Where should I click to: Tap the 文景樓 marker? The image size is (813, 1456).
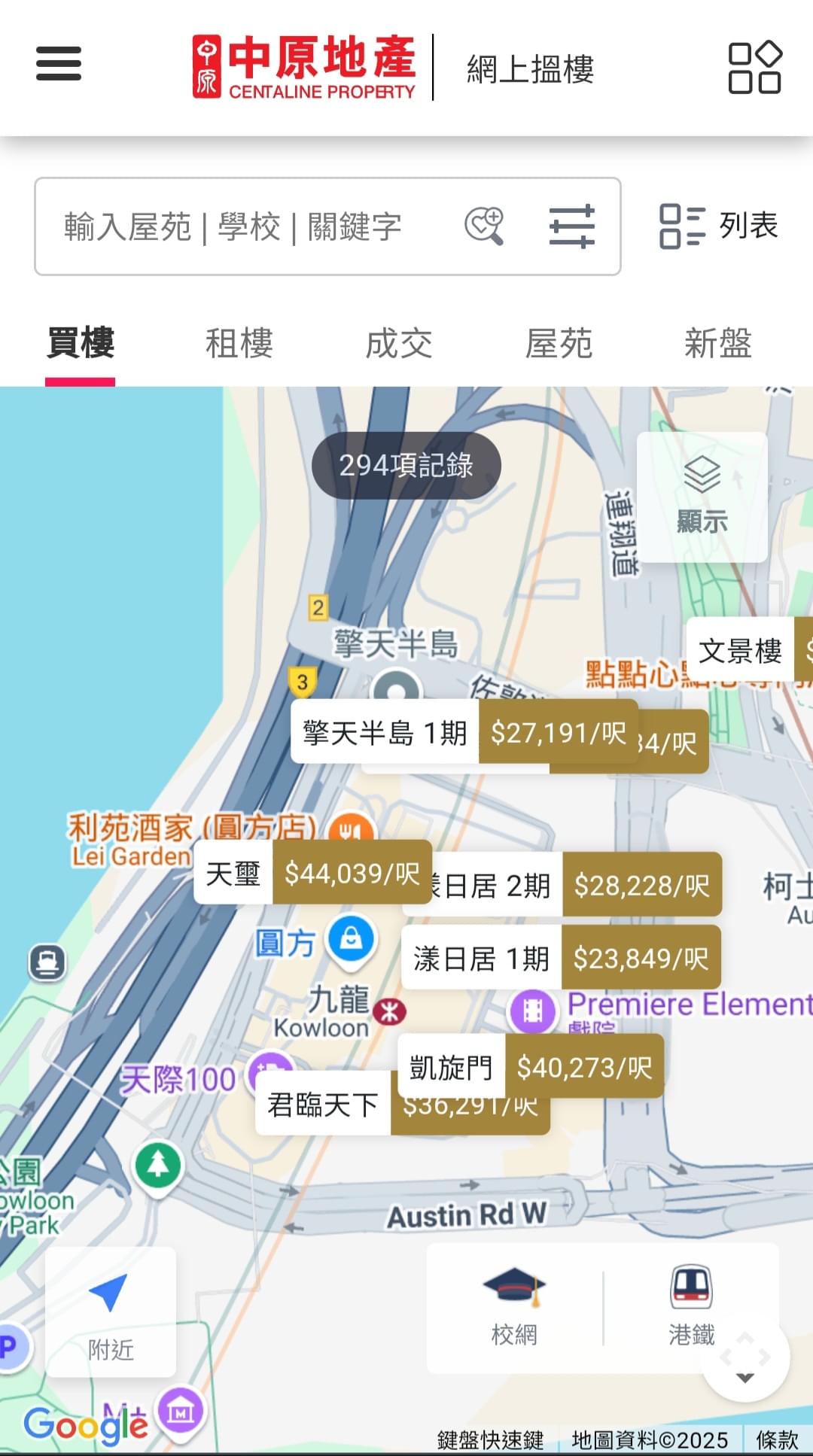[750, 650]
